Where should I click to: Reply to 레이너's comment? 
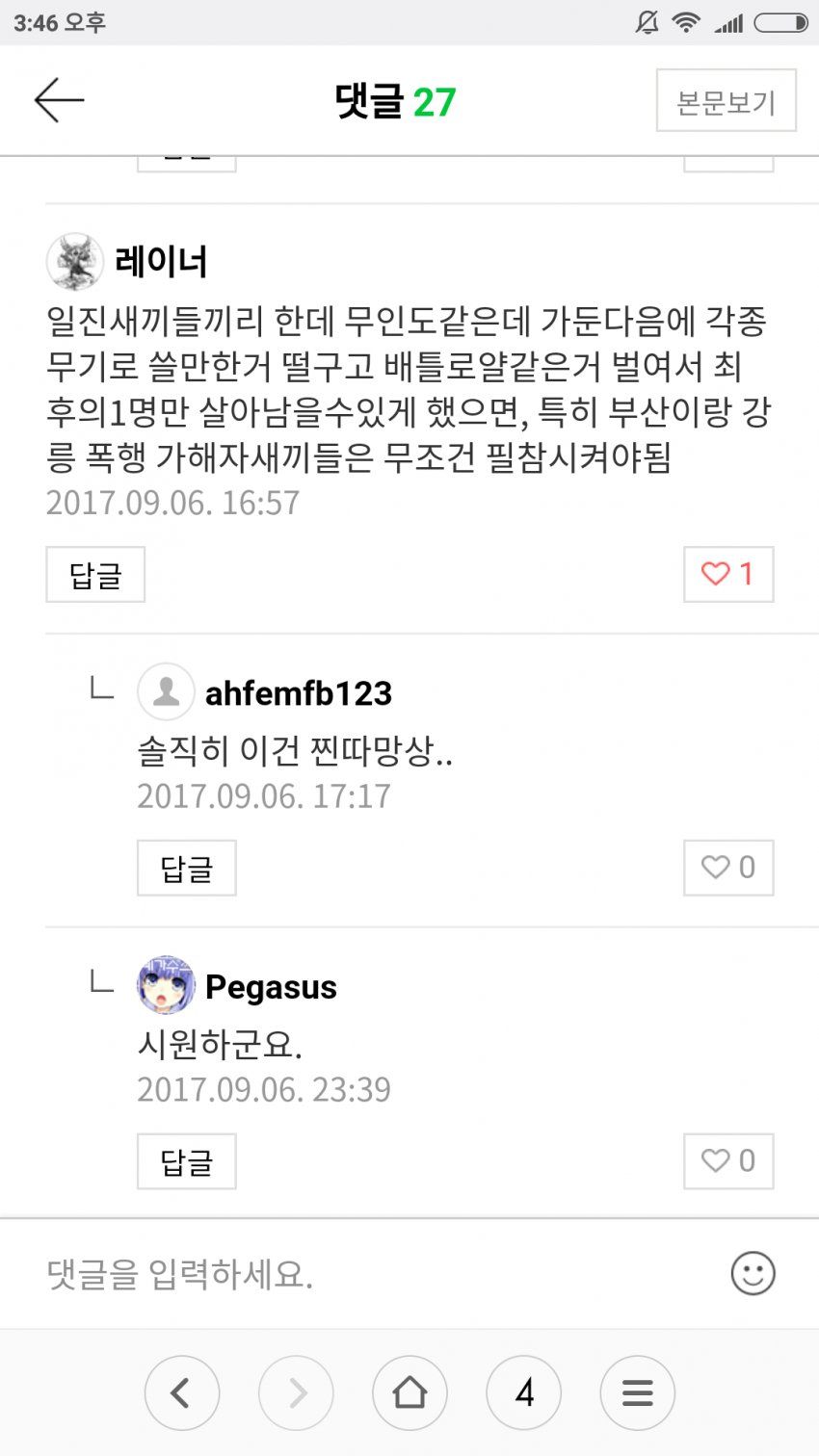(x=95, y=575)
